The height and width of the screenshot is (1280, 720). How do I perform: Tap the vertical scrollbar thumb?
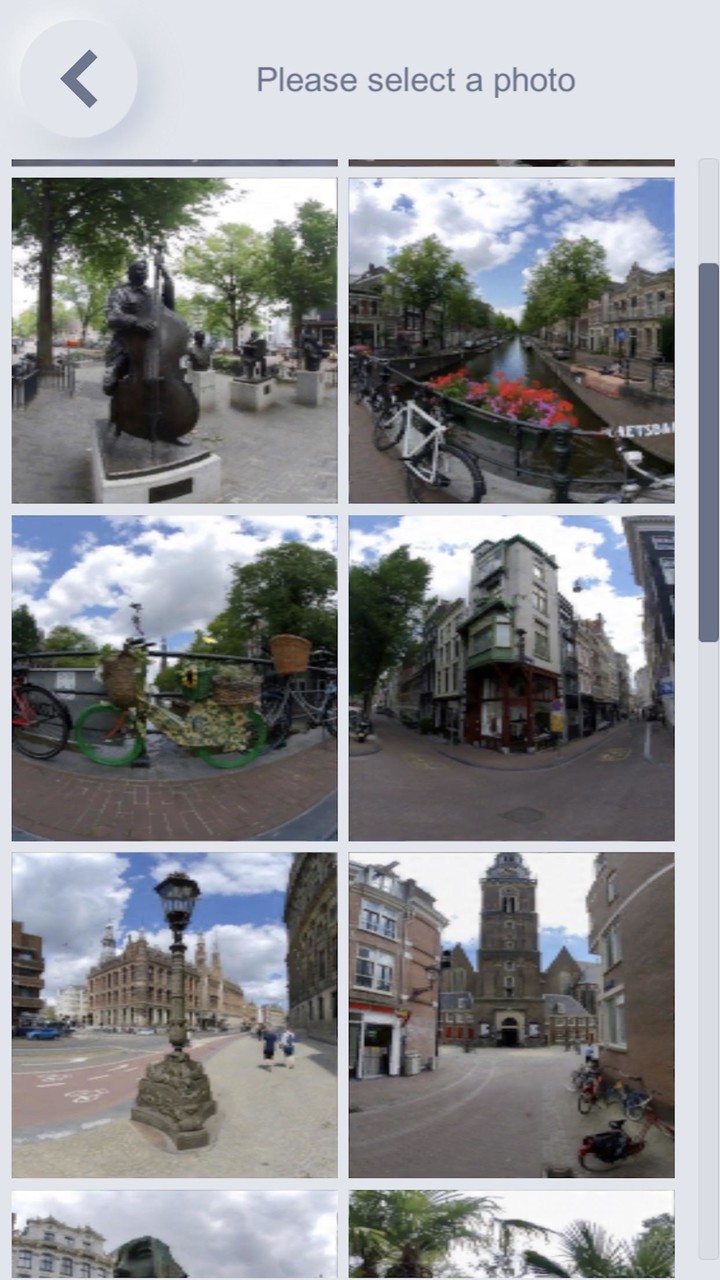[708, 452]
